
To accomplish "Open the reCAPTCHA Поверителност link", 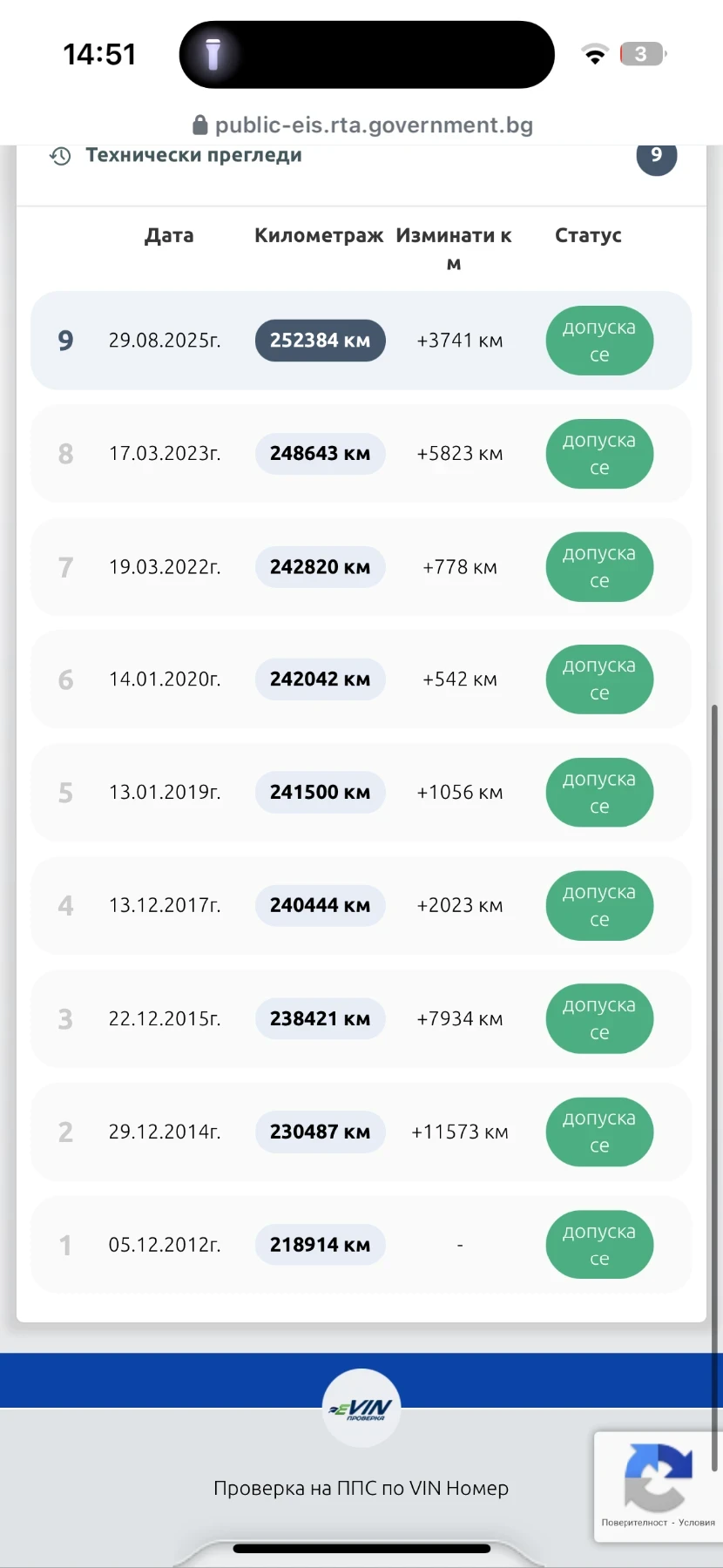I will point(634,1523).
